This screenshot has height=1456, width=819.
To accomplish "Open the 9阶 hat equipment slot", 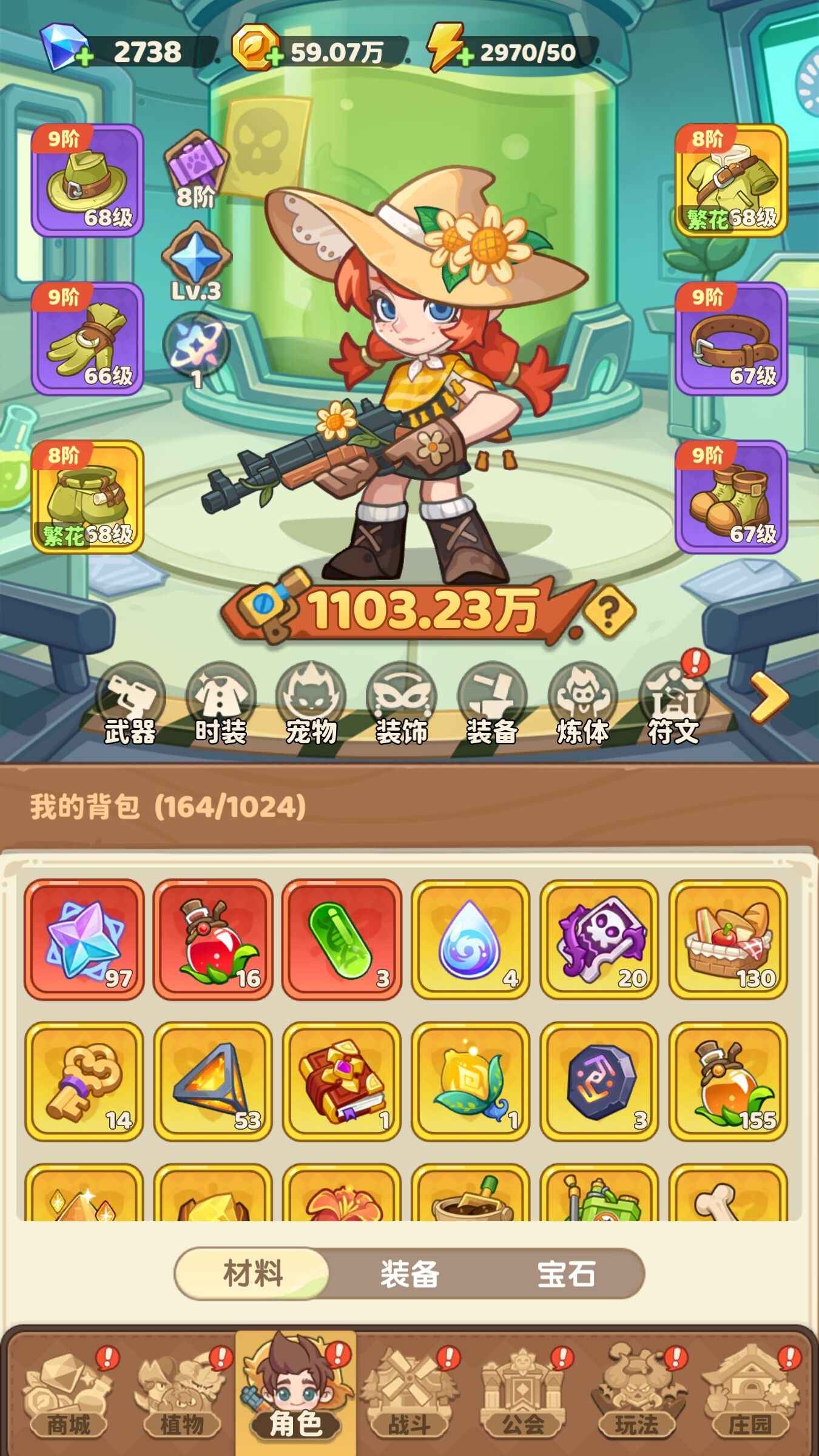I will point(87,180).
